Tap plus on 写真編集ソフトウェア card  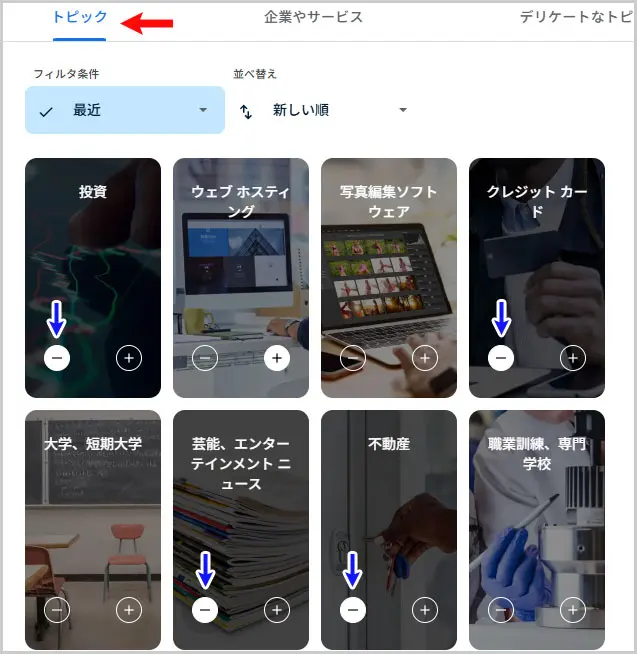point(424,357)
